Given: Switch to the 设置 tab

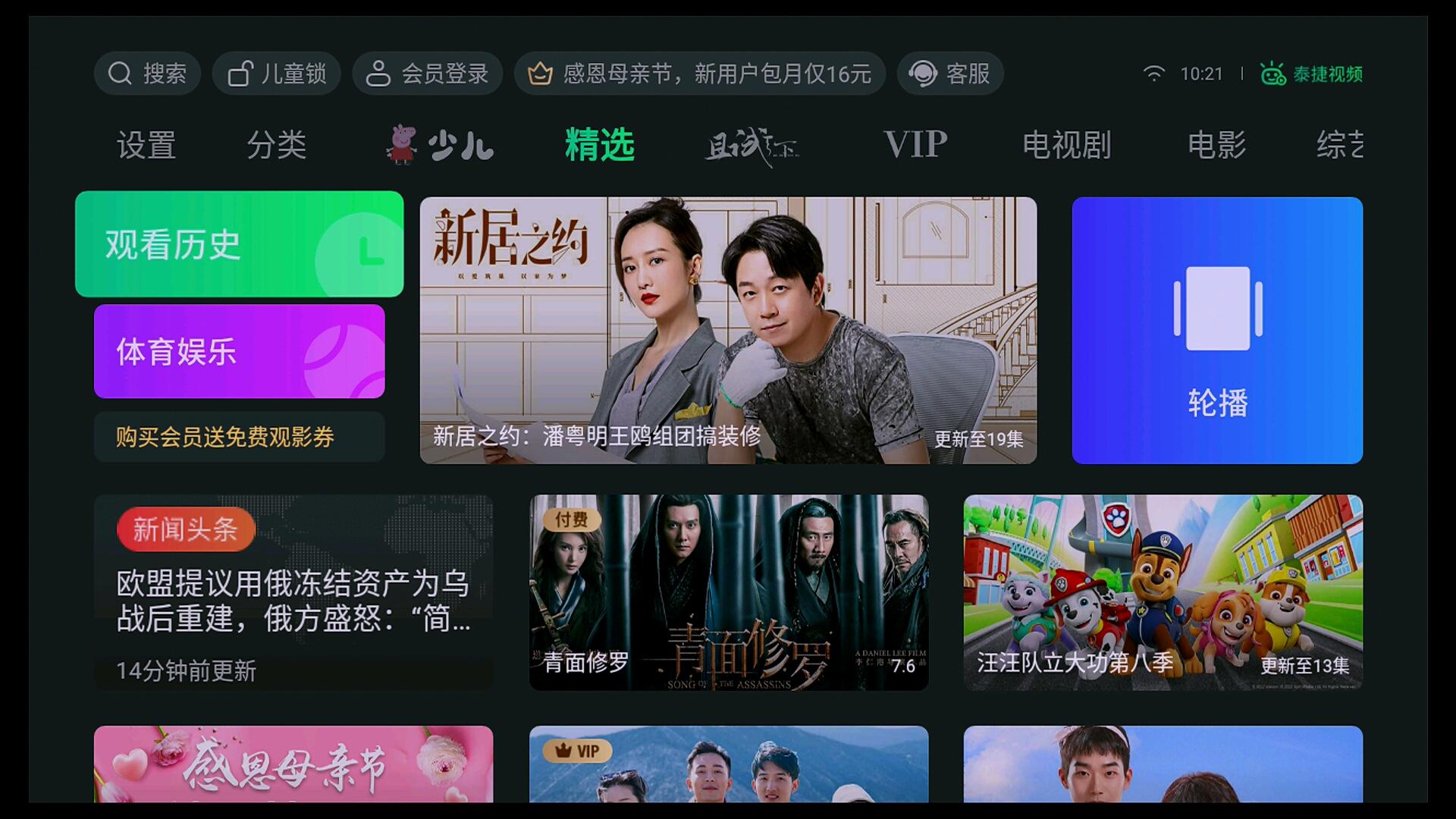Looking at the screenshot, I should 146,145.
